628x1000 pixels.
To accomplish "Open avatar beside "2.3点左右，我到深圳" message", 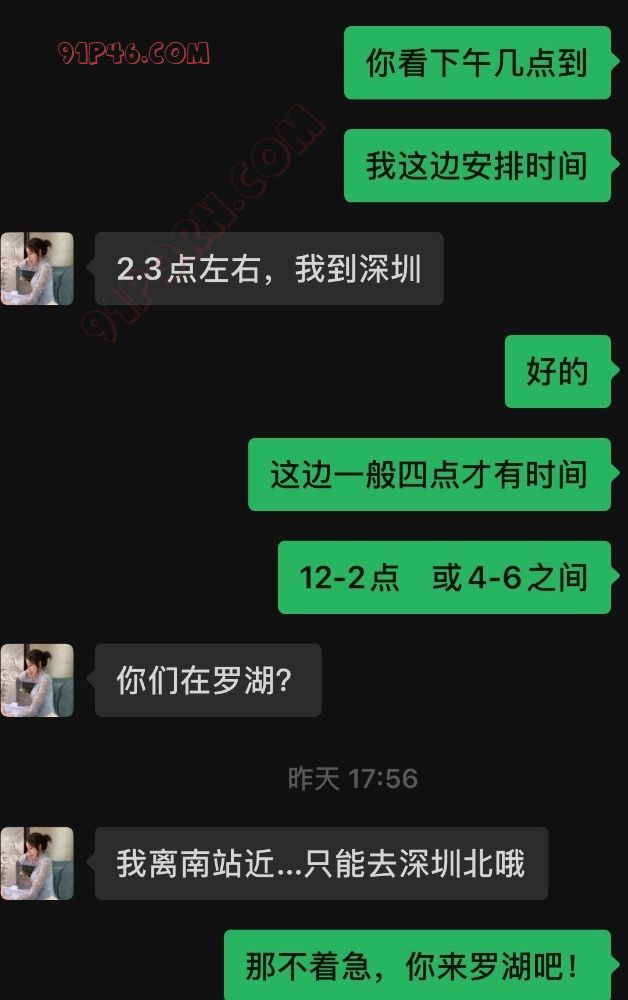I will 37,269.
